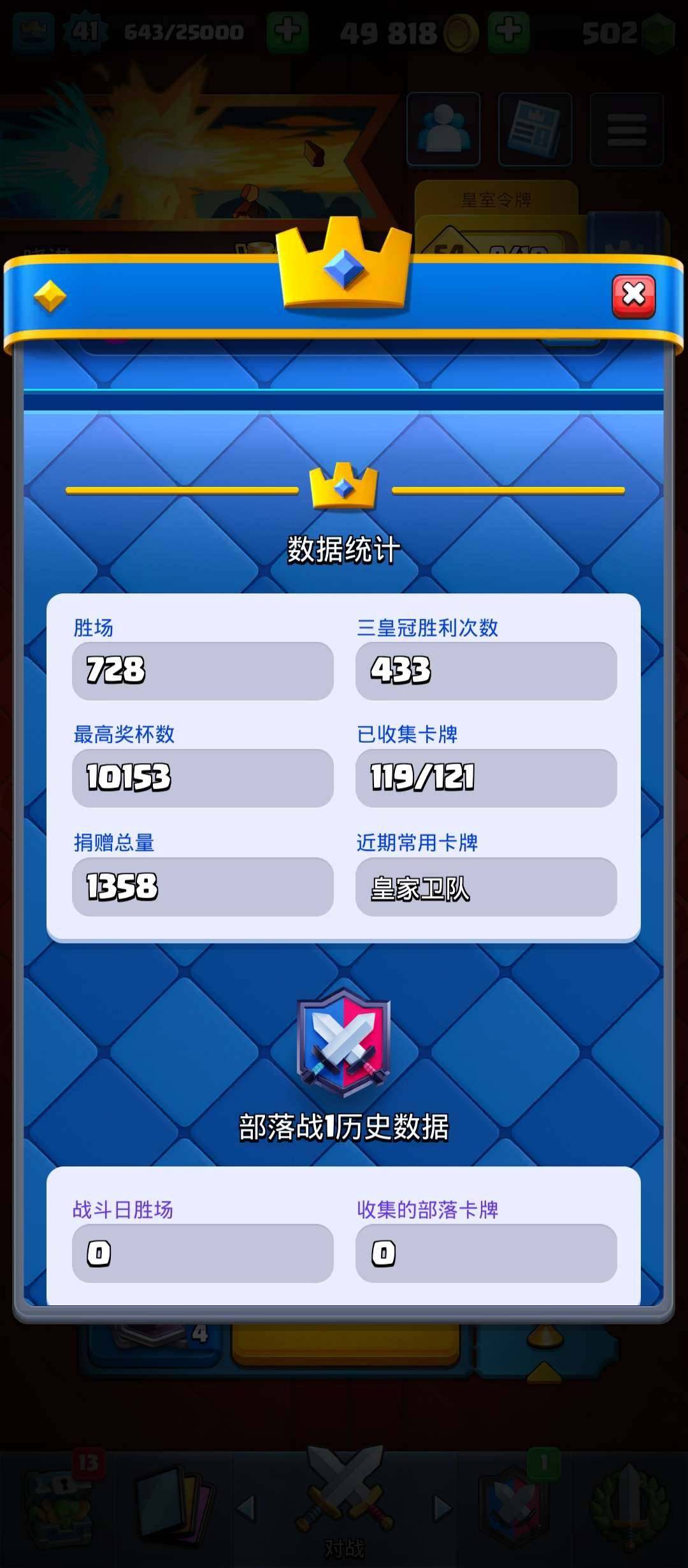Tap the 皇家卫队 recent card field

click(486, 888)
